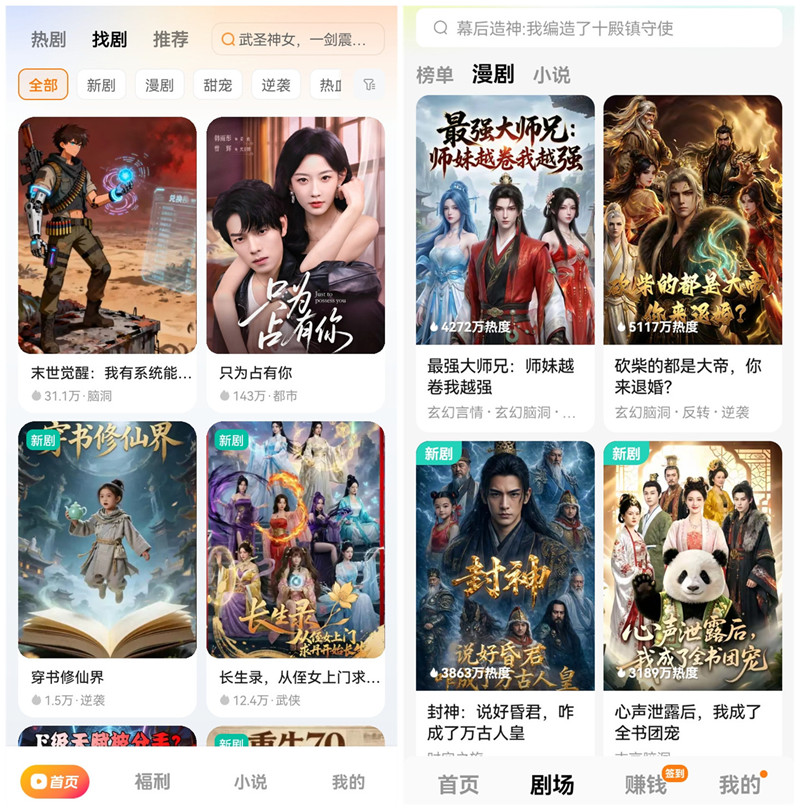
Task: Switch to the 热剧 top tab
Action: tap(48, 39)
